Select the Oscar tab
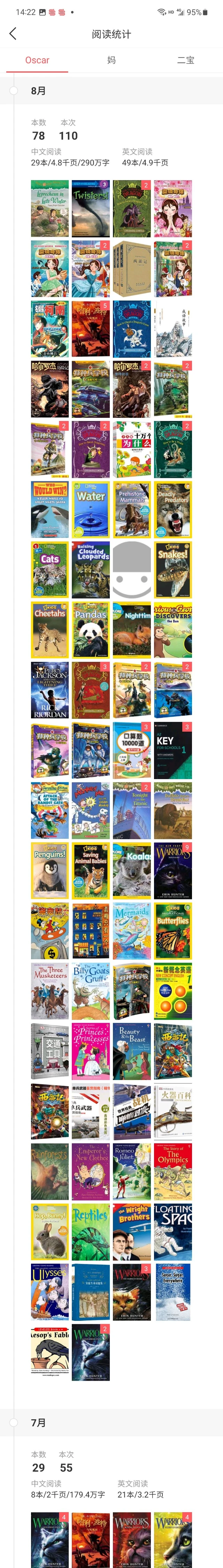 click(37, 60)
